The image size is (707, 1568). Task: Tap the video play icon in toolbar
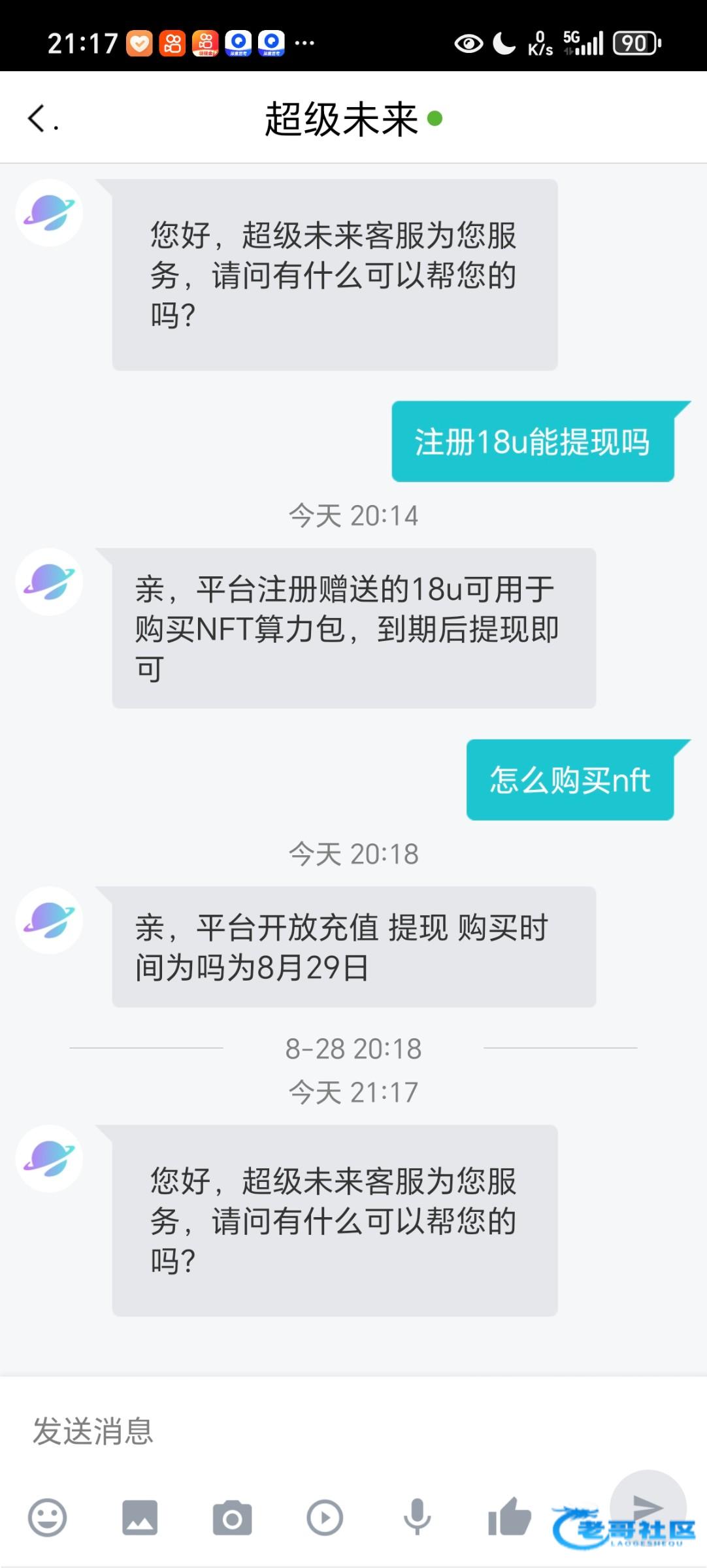point(325,1517)
